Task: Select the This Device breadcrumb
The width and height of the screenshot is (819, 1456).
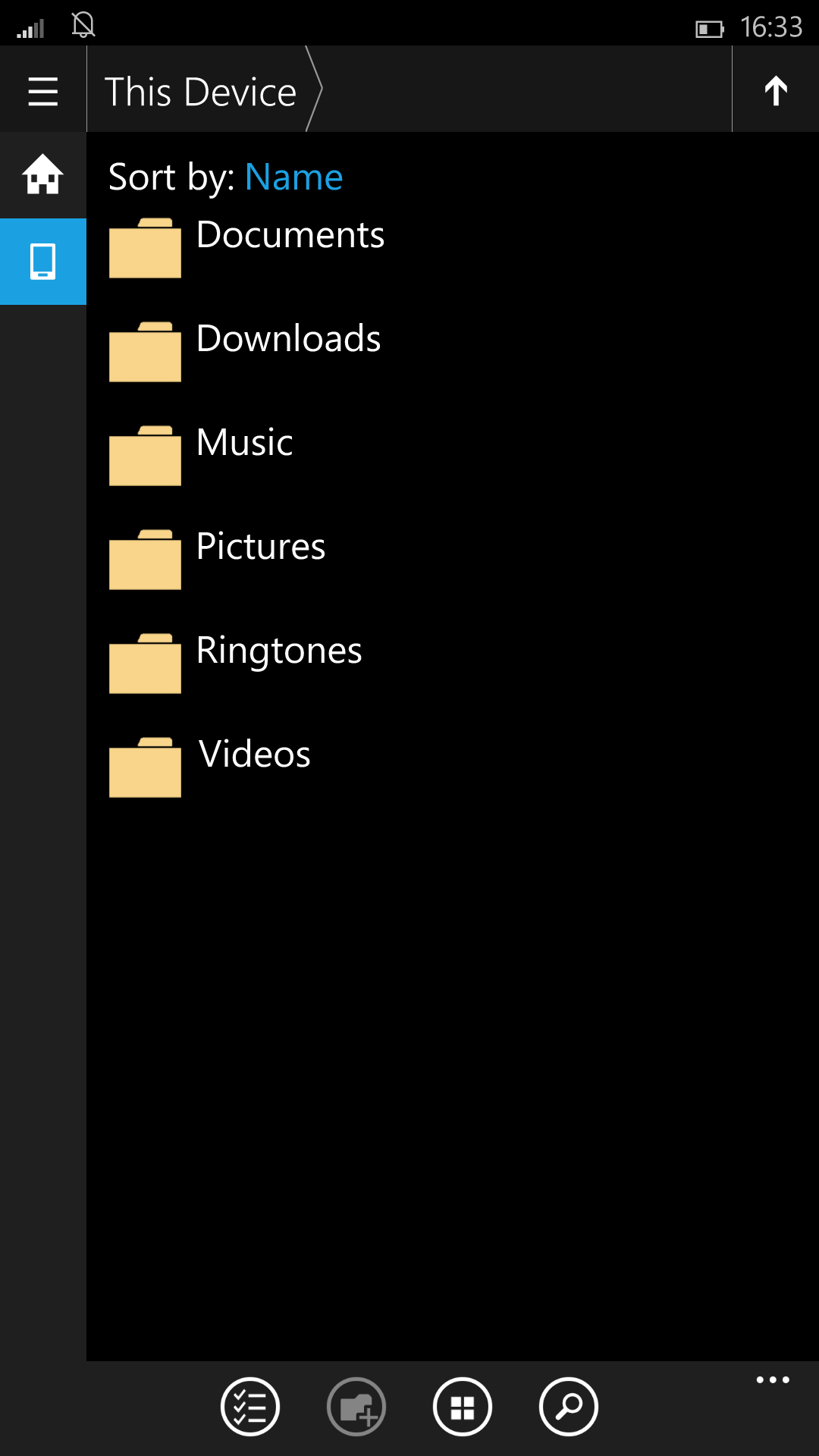Action: click(200, 92)
